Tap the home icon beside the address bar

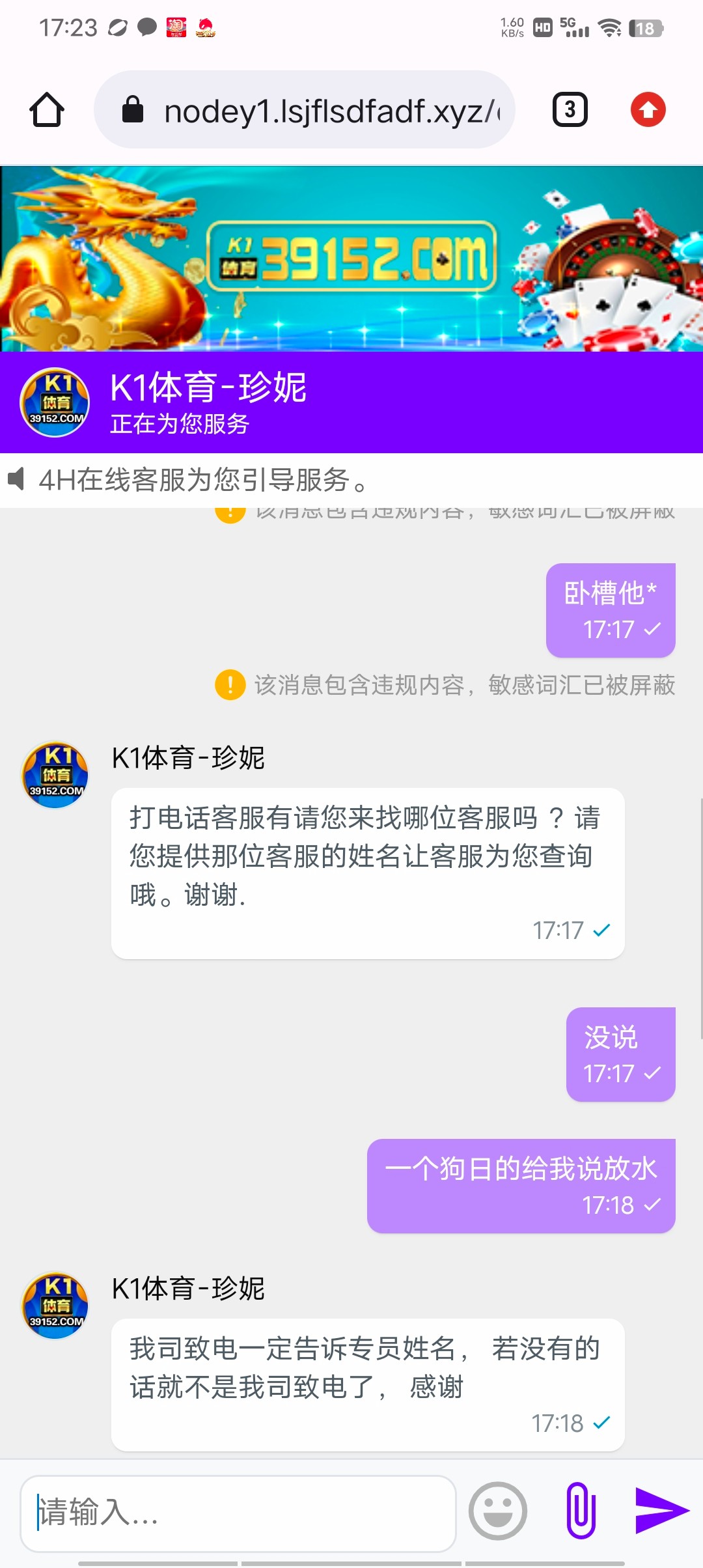click(x=46, y=109)
